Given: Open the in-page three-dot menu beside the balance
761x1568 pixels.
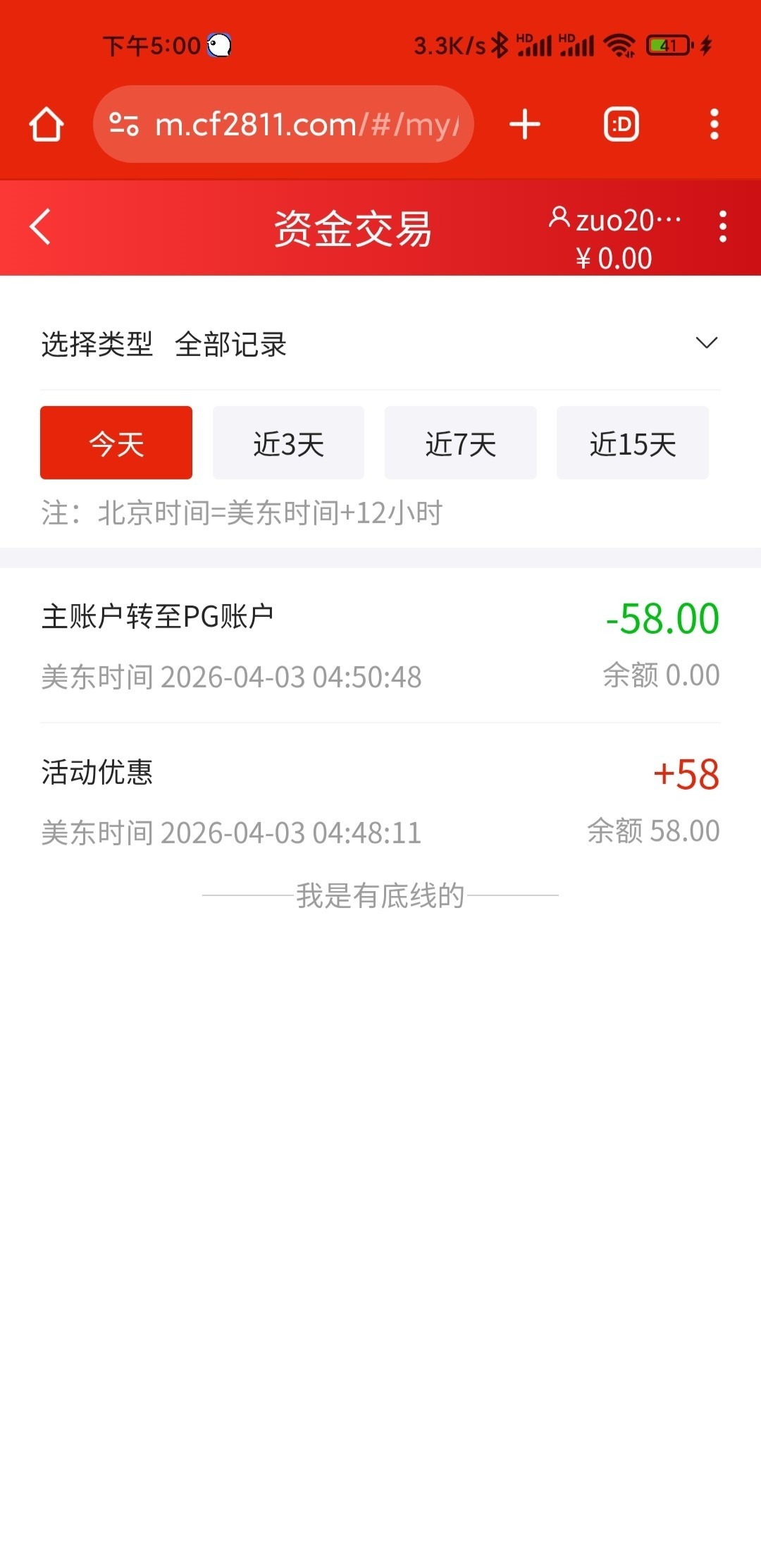Looking at the screenshot, I should (x=722, y=227).
